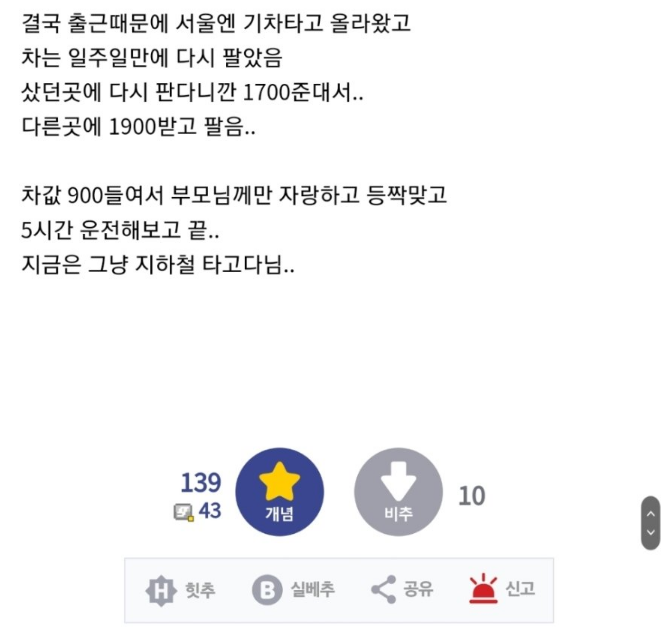Tap the 힛추 button
Screen dimensions: 664x636
tap(181, 589)
